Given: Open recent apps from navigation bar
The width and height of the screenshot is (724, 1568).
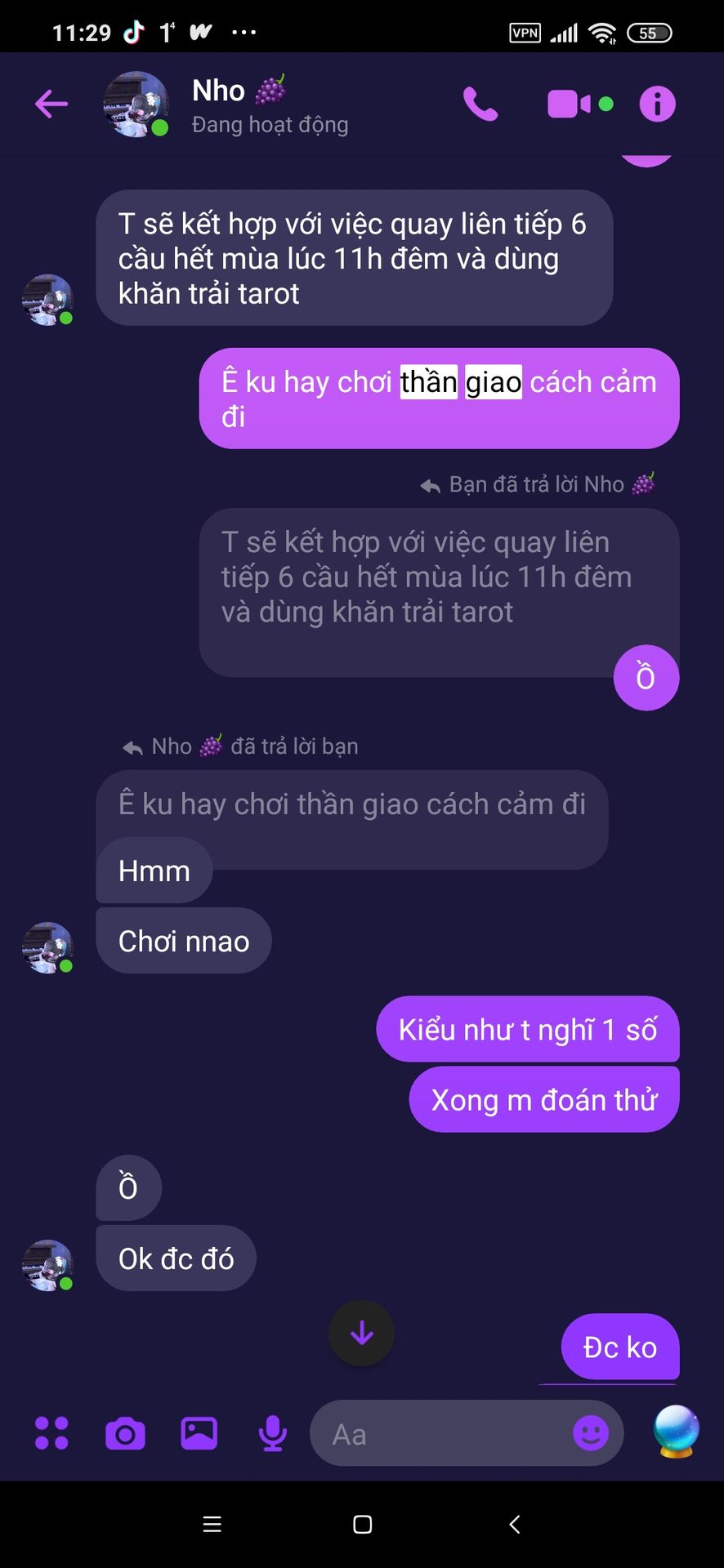Looking at the screenshot, I should (x=212, y=1524).
